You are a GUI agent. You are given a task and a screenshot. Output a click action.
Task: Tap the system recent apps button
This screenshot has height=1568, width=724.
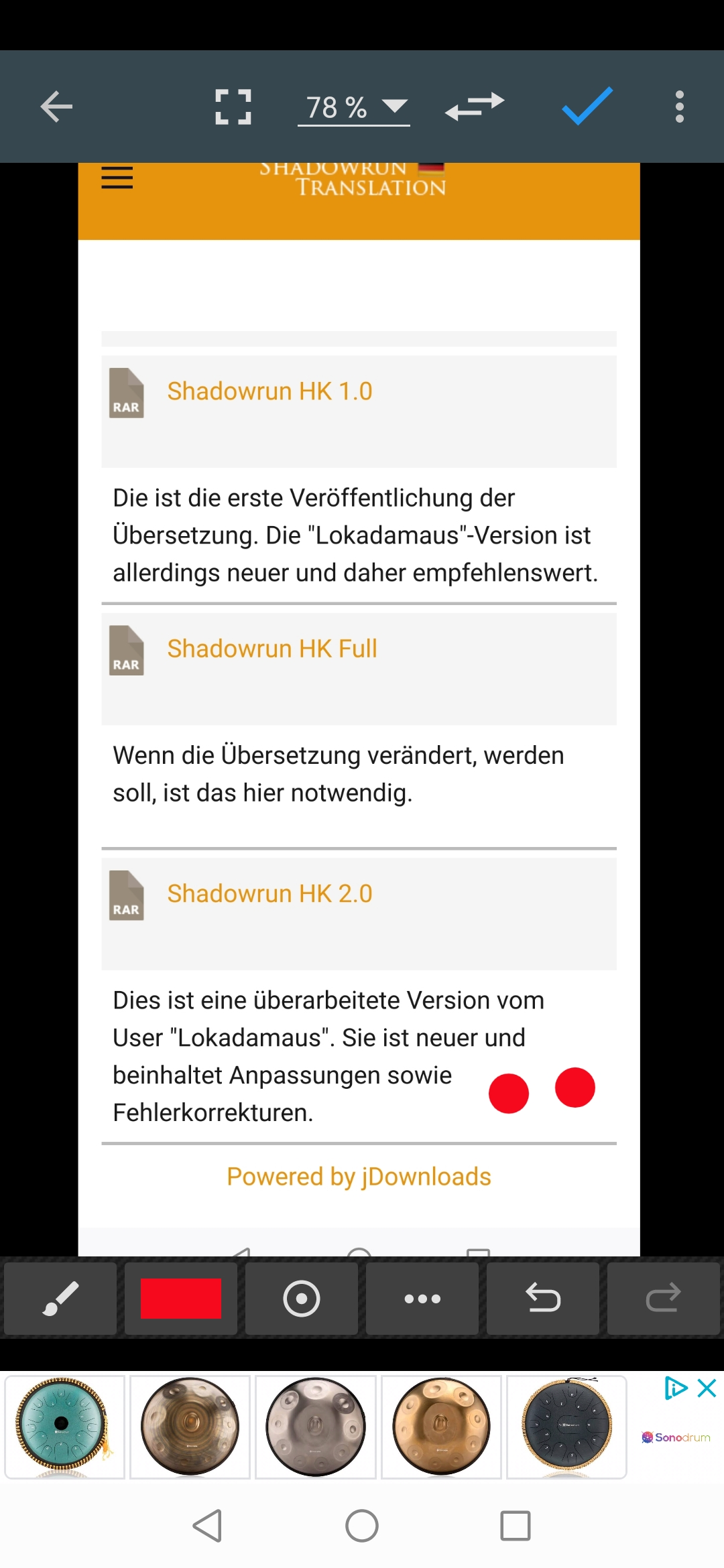coord(516,1526)
